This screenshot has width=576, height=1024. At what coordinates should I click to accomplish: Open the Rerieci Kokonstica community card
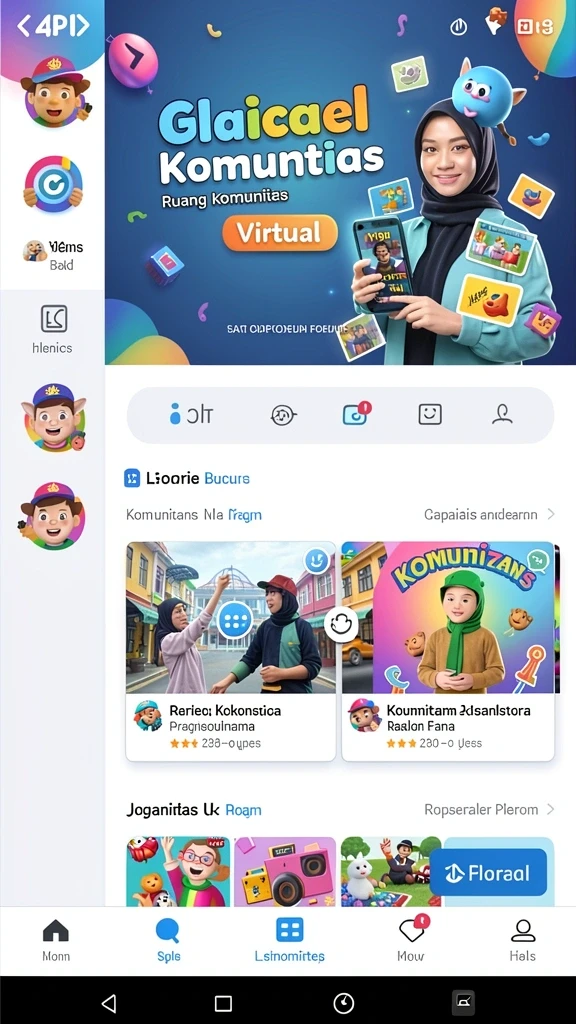coord(231,651)
